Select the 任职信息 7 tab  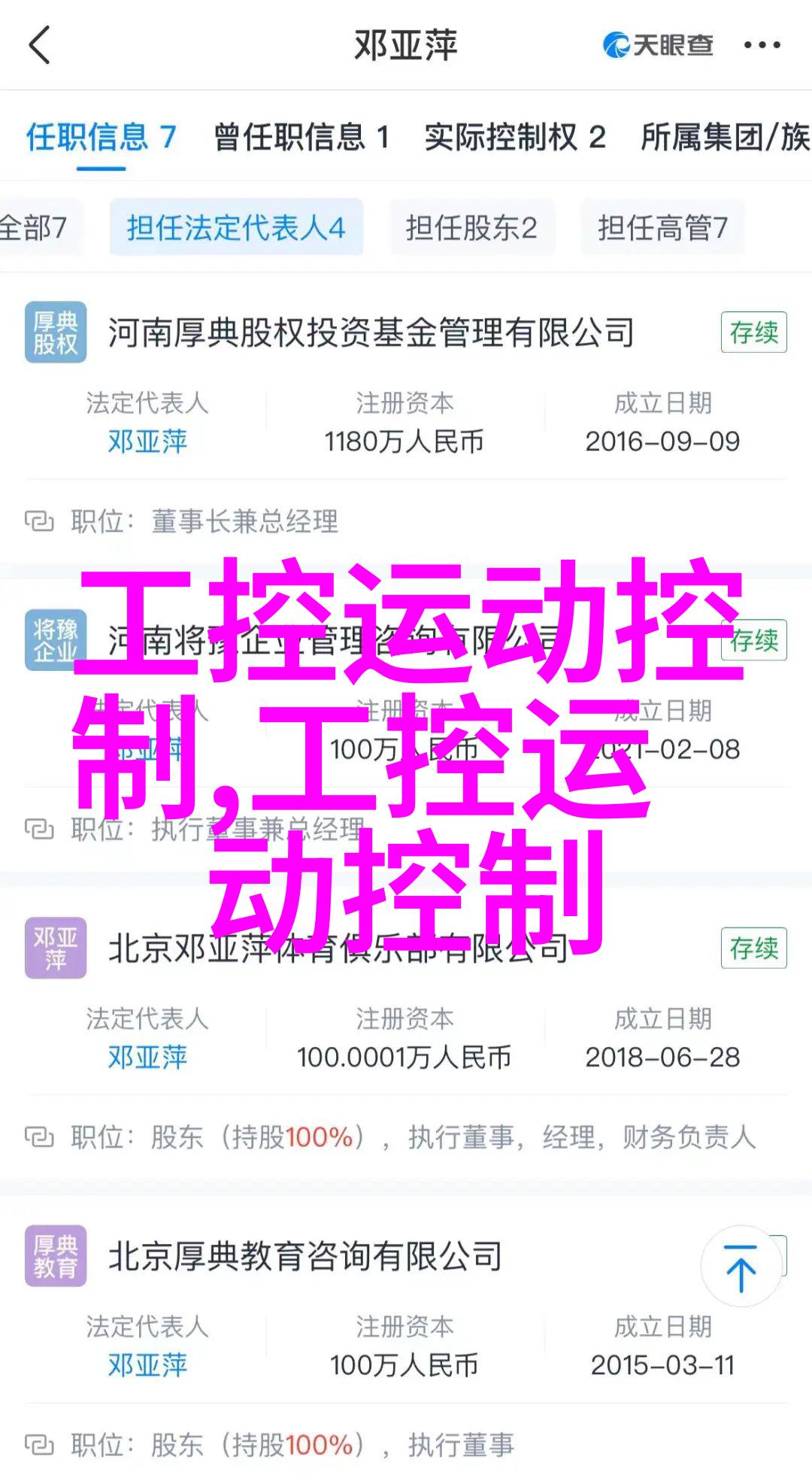pyautogui.click(x=101, y=138)
